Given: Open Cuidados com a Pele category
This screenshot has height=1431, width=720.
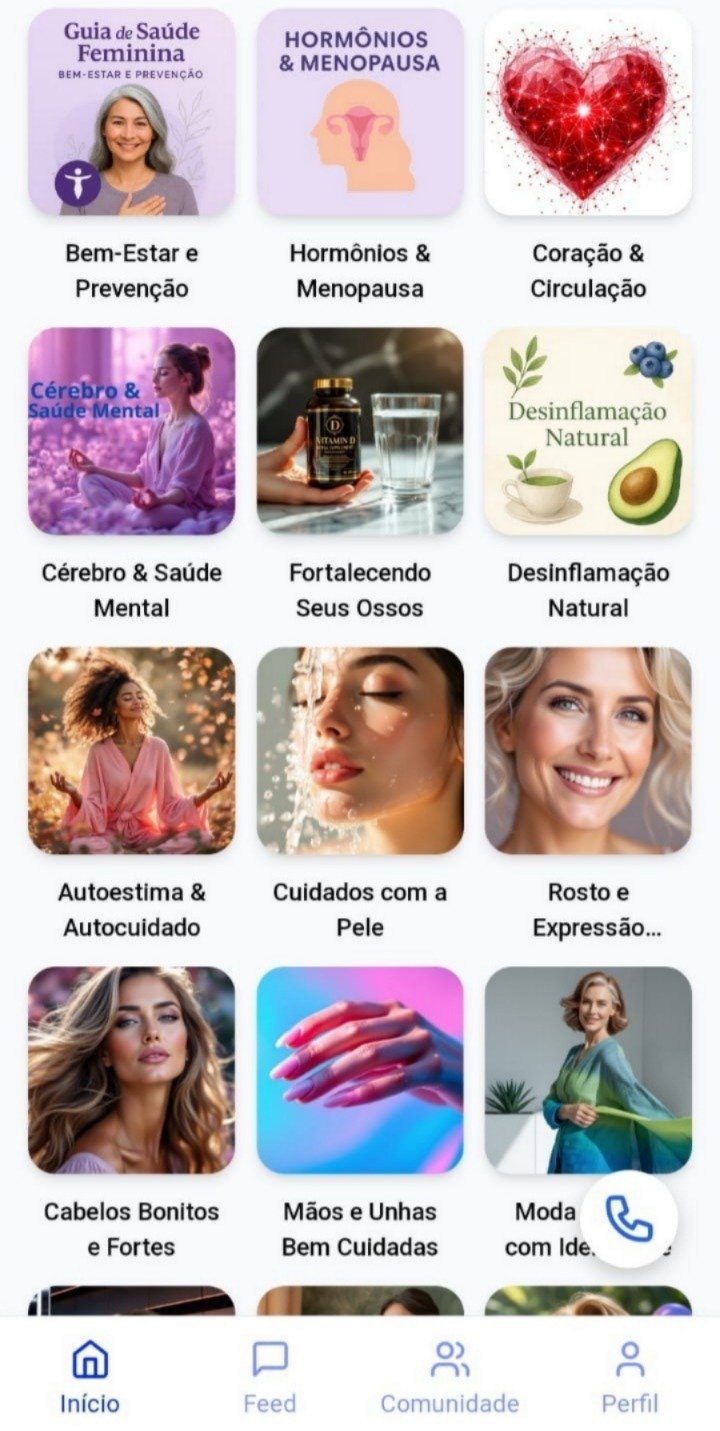Looking at the screenshot, I should (x=360, y=751).
